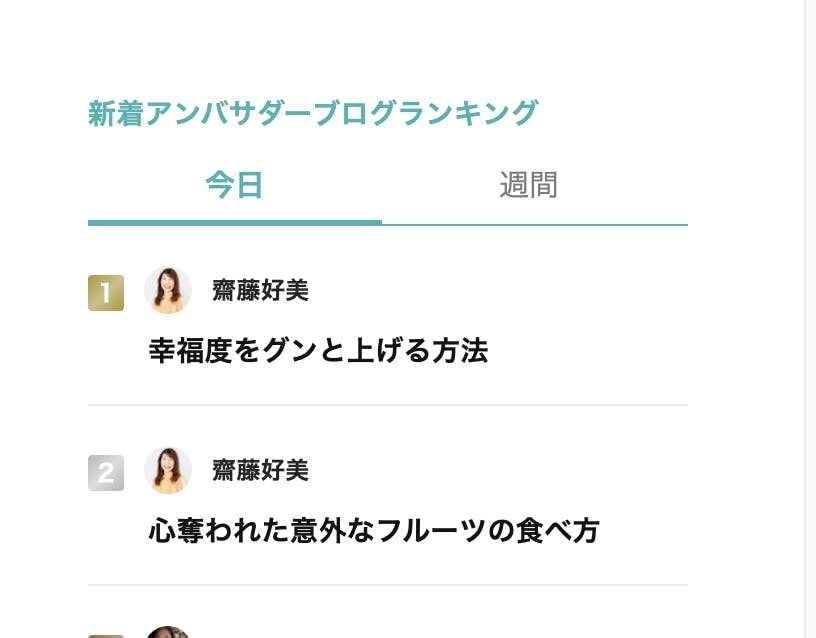Open the article 心奪われた意外なフルーツの食べ方
This screenshot has height=638, width=816.
(374, 531)
